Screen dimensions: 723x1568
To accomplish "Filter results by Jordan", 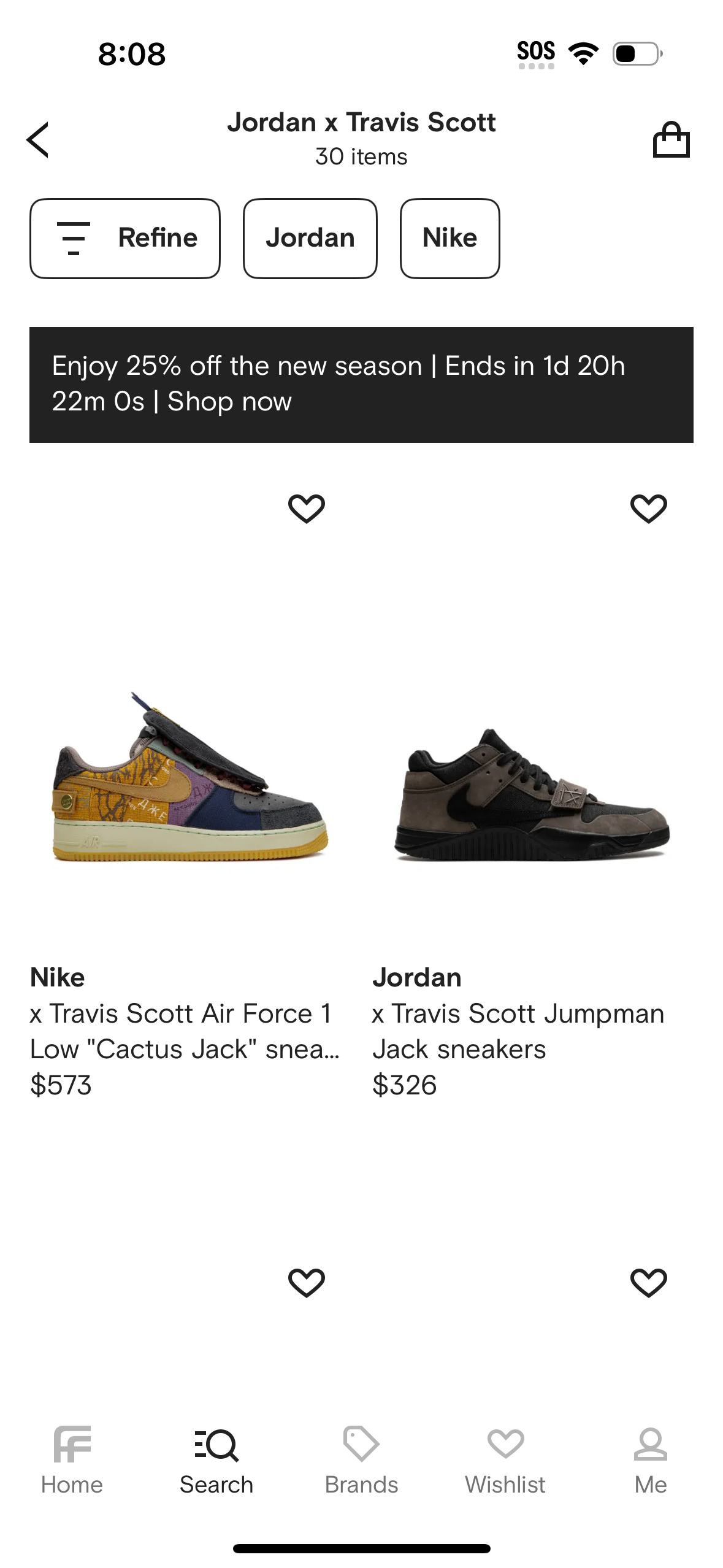I will (310, 238).
